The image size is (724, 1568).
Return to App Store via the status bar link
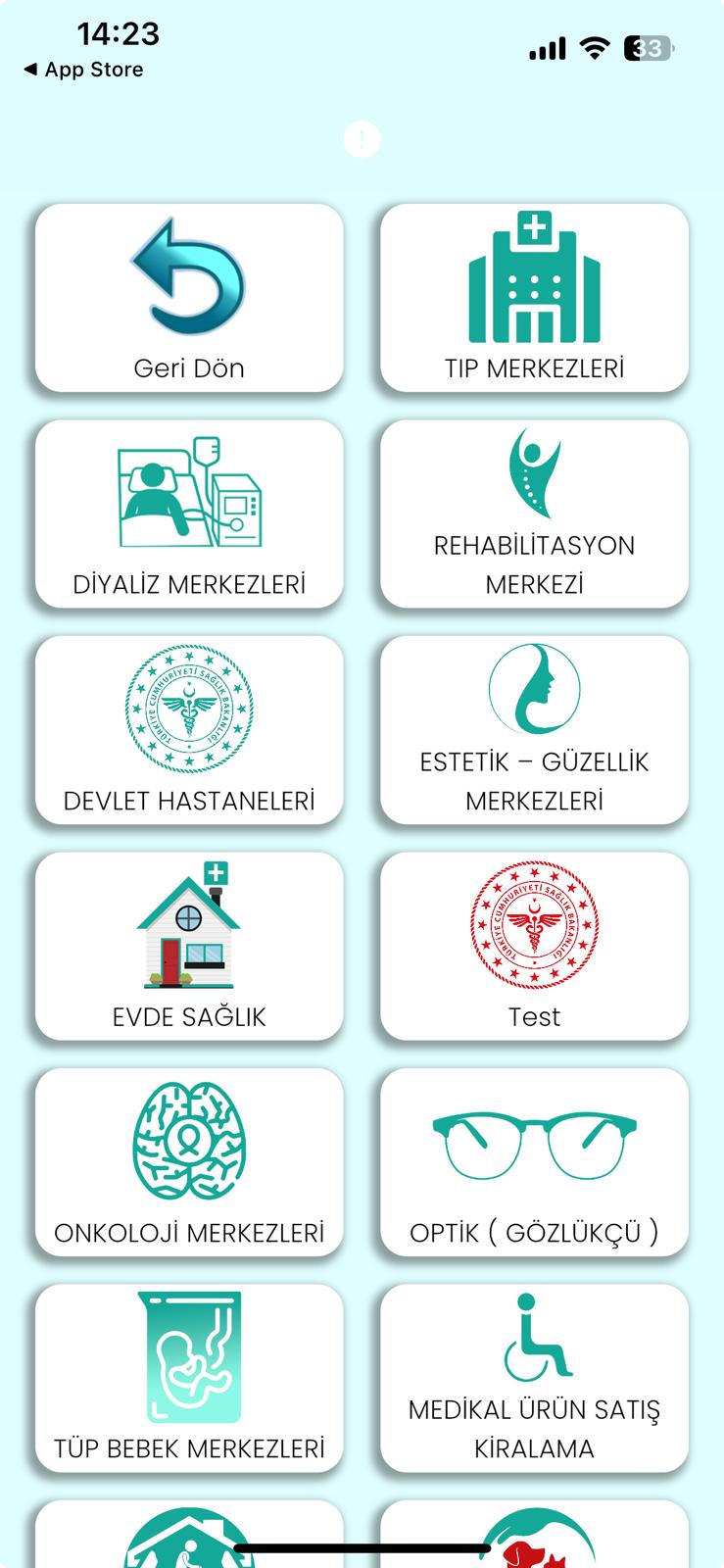point(82,69)
